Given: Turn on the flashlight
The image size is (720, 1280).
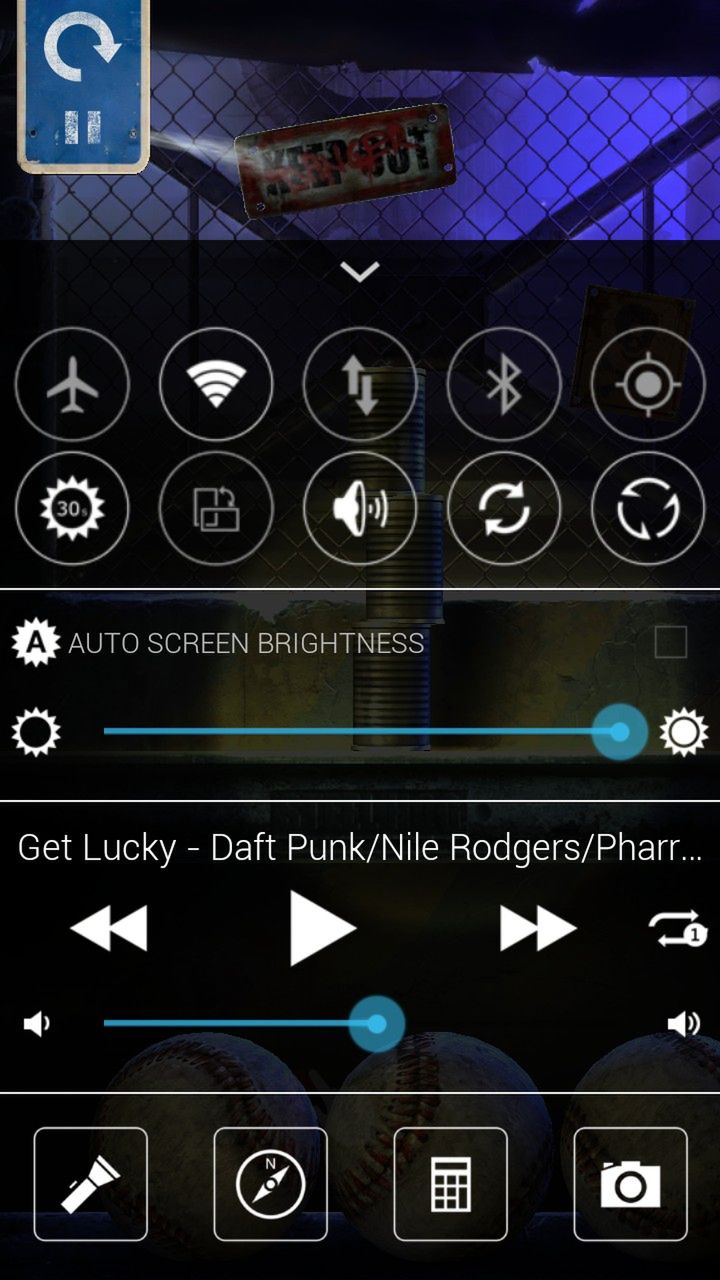Looking at the screenshot, I should (x=91, y=1184).
